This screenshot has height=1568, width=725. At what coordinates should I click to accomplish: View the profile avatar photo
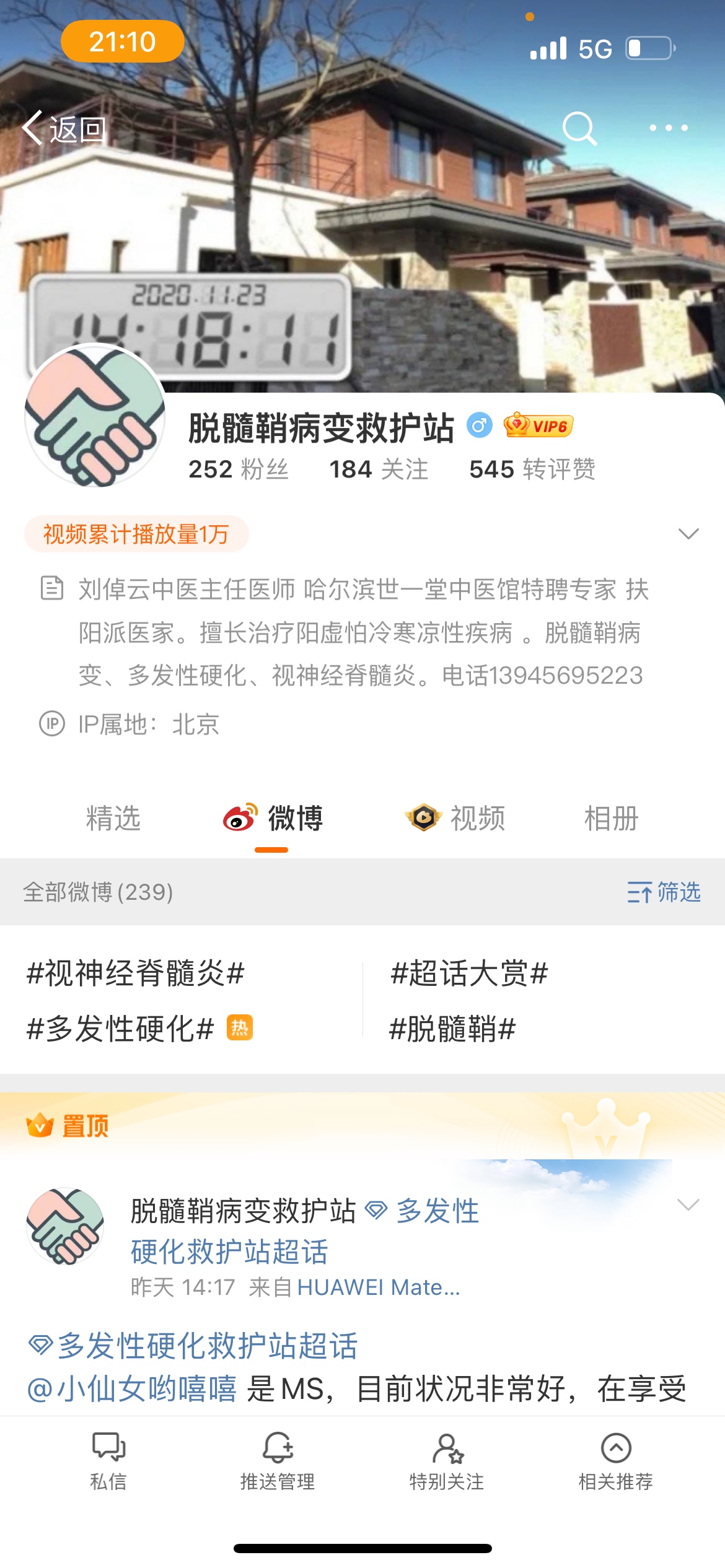[95, 416]
